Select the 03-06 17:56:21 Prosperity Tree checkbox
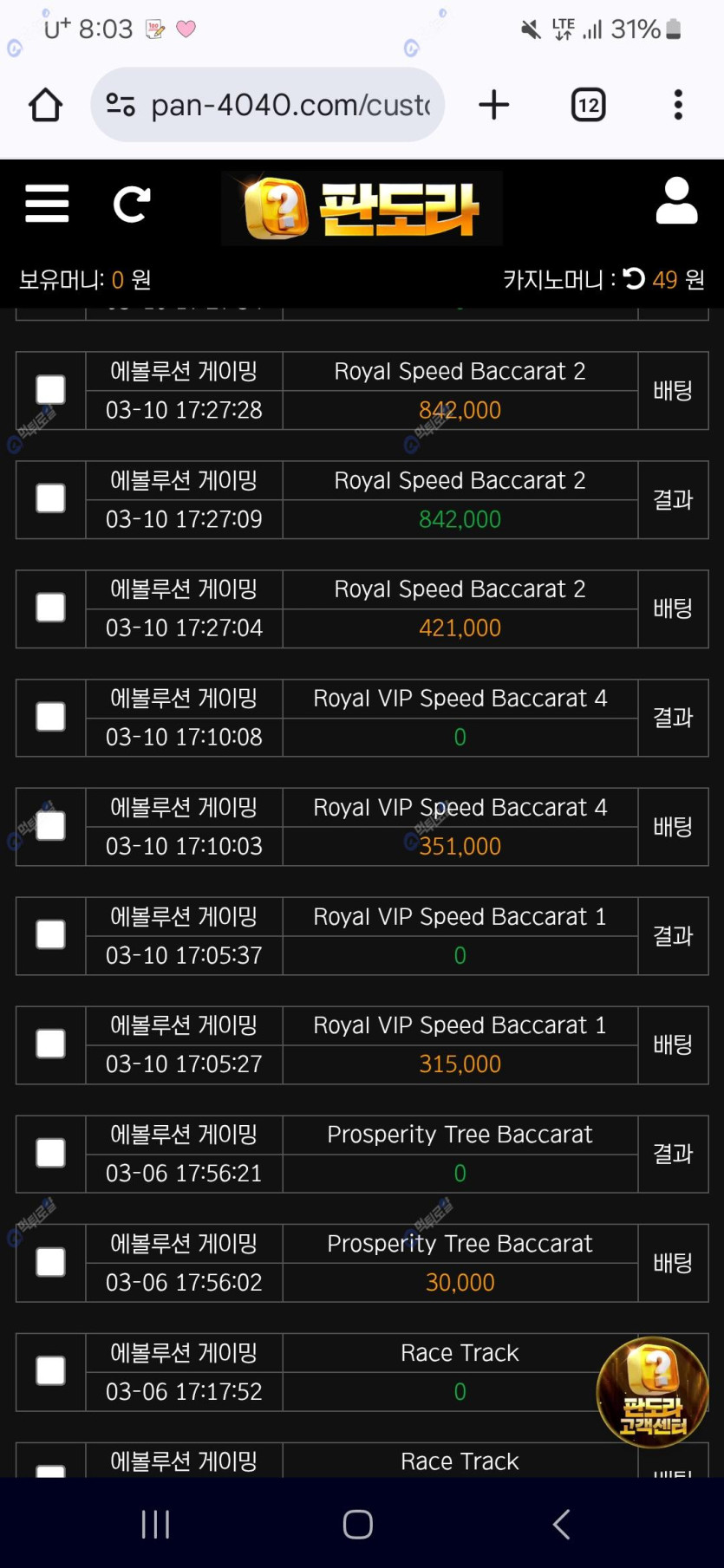 50,1154
